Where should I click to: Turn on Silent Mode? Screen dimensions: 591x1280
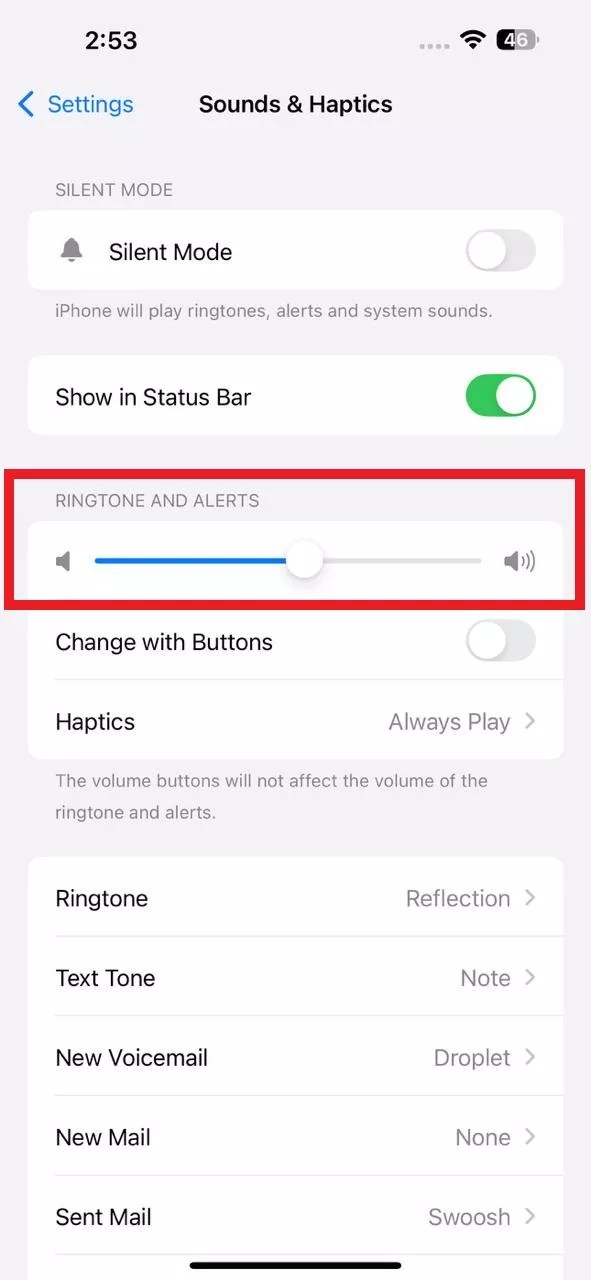[x=501, y=251]
